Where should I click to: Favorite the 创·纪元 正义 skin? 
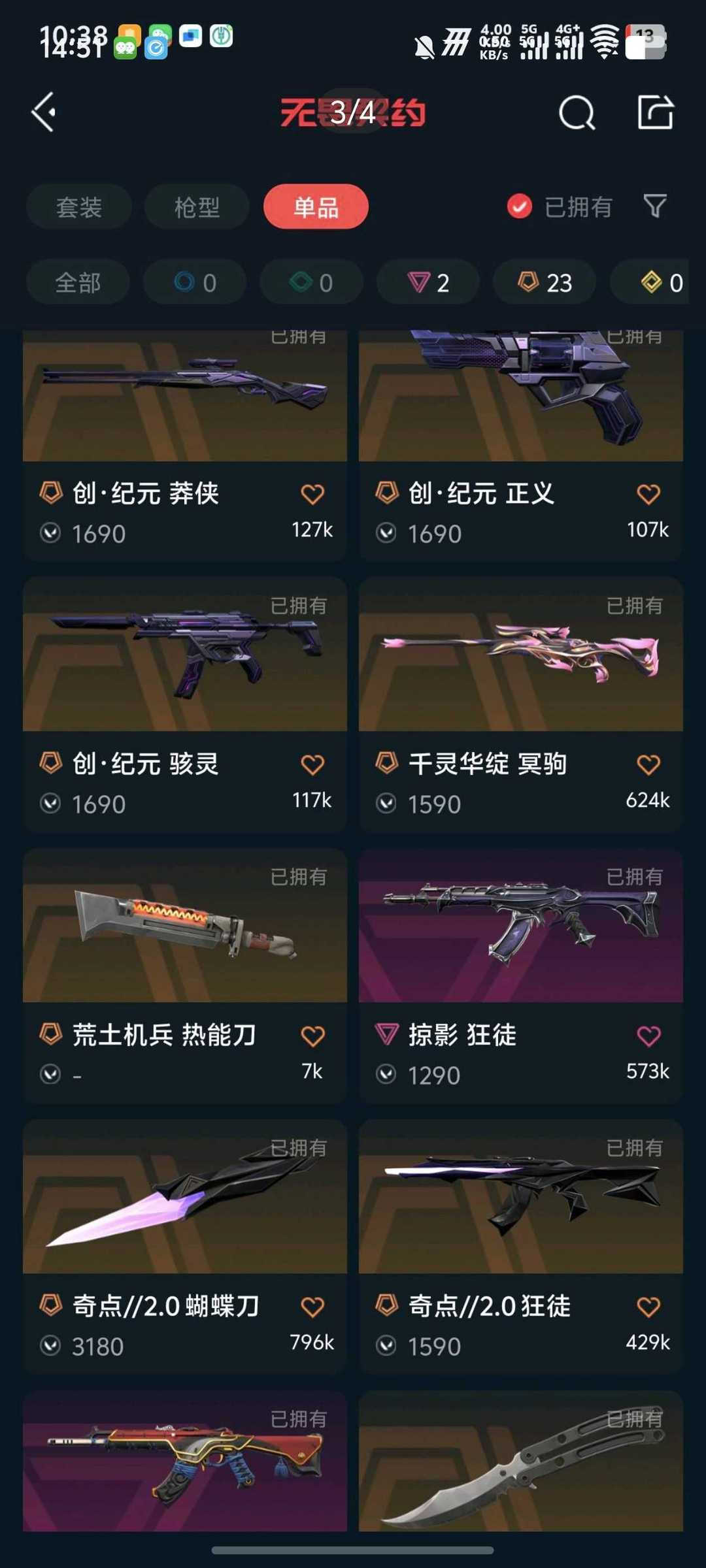click(x=648, y=495)
